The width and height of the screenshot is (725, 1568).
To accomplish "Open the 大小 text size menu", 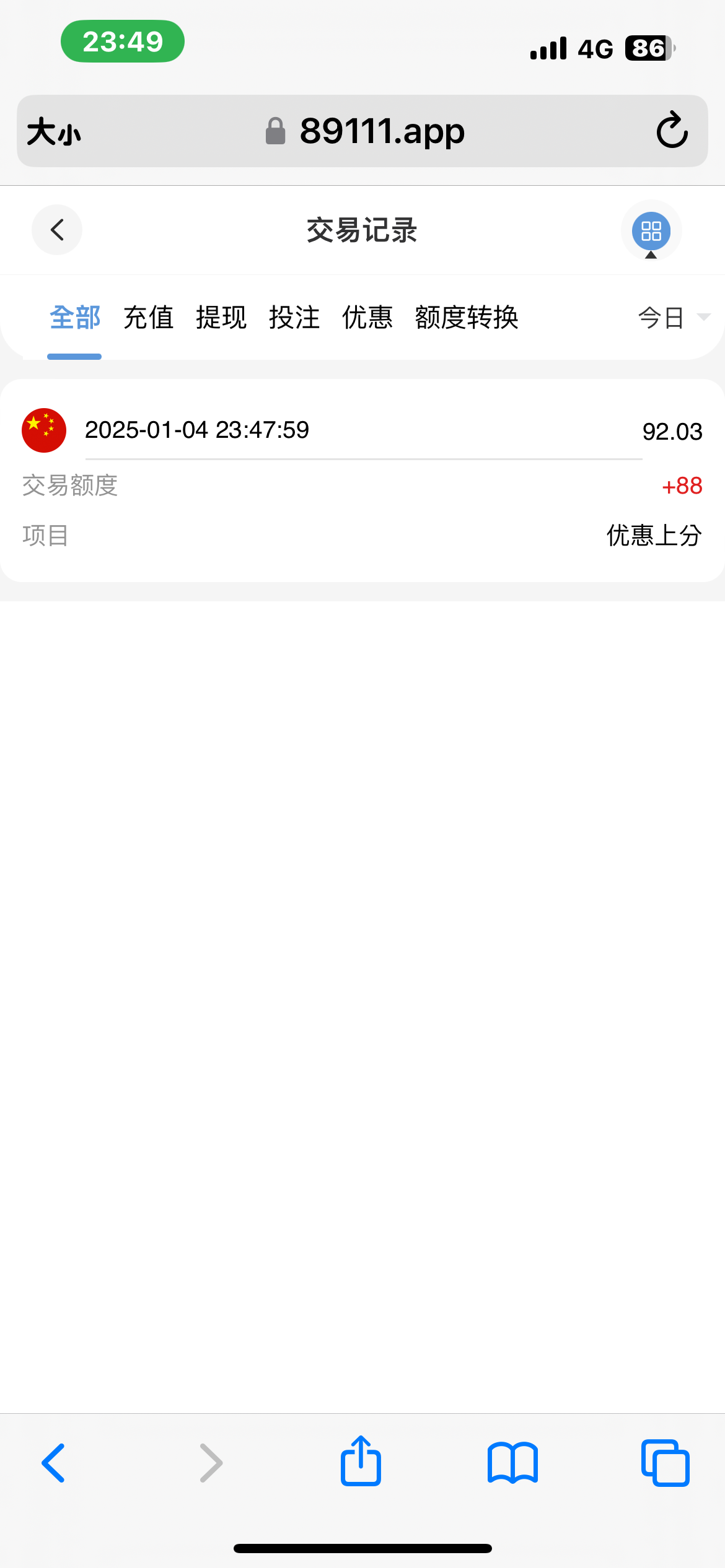I will (x=54, y=132).
